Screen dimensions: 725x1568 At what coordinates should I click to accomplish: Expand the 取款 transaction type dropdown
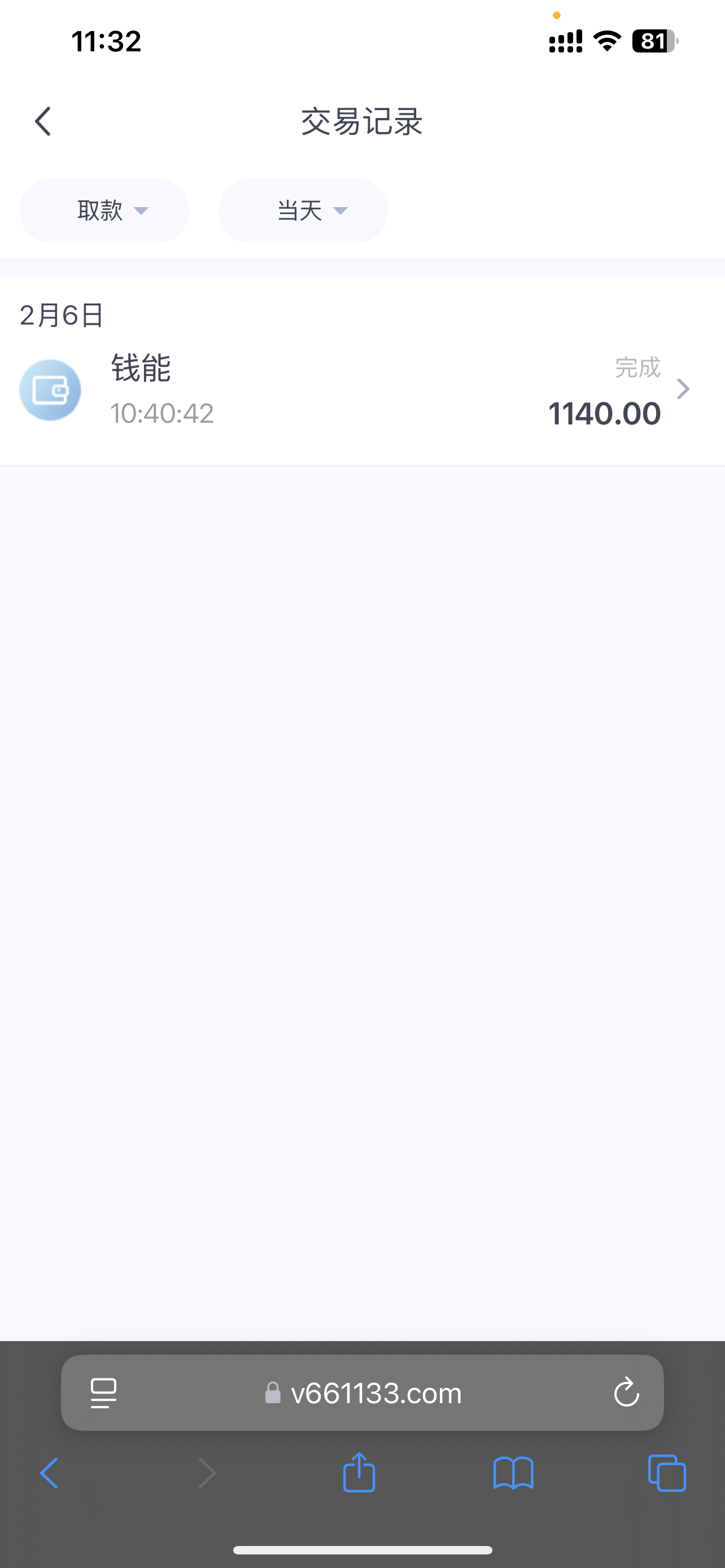click(x=104, y=211)
